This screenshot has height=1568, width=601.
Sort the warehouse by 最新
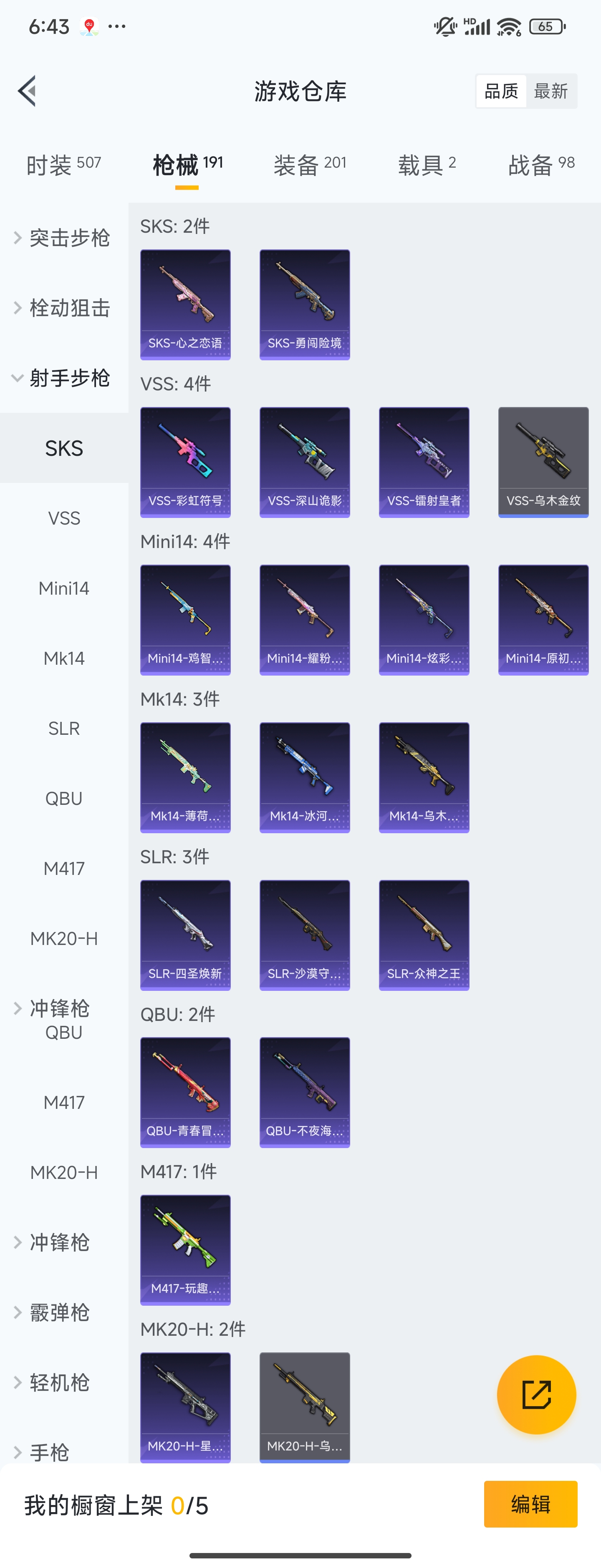coord(550,91)
